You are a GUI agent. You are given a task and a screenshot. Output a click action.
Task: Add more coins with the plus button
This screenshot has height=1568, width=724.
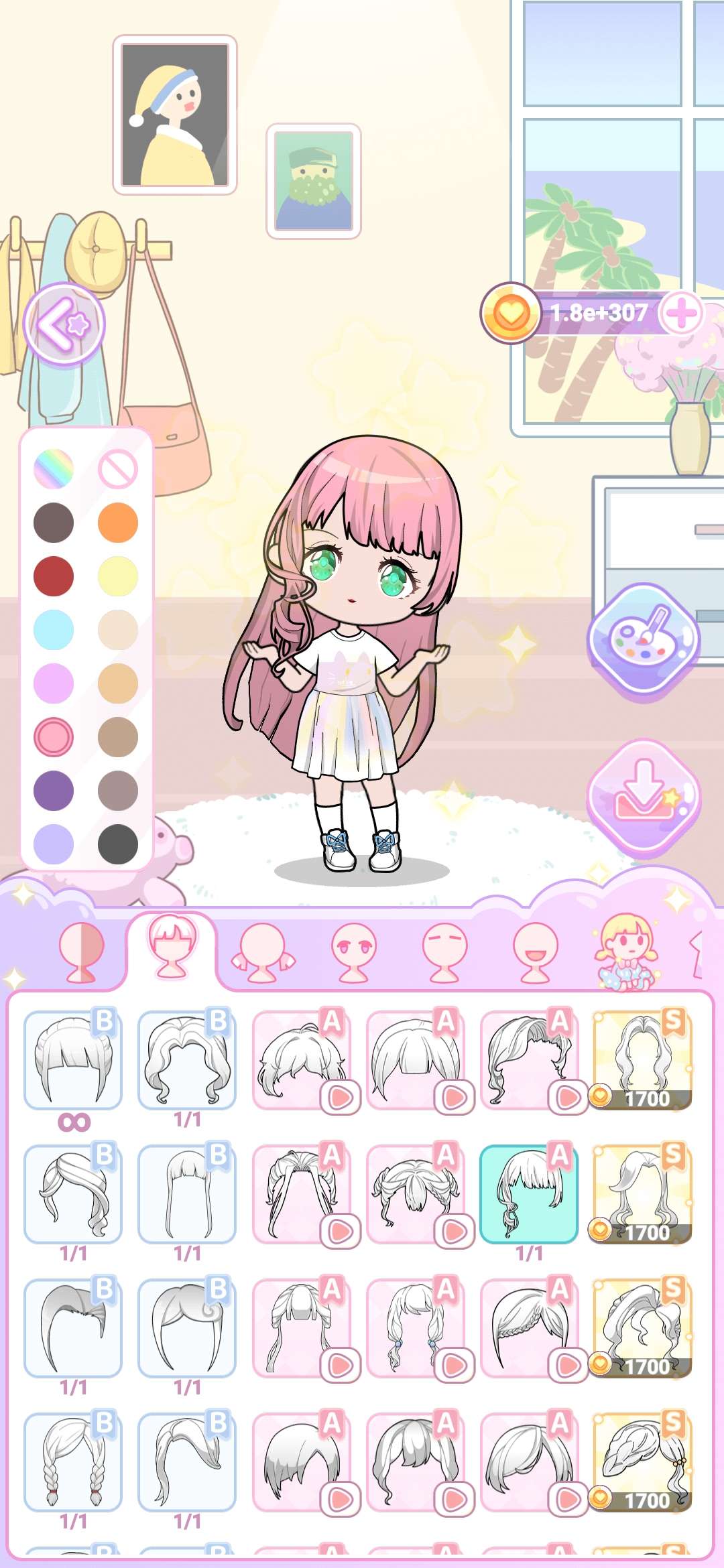681,313
